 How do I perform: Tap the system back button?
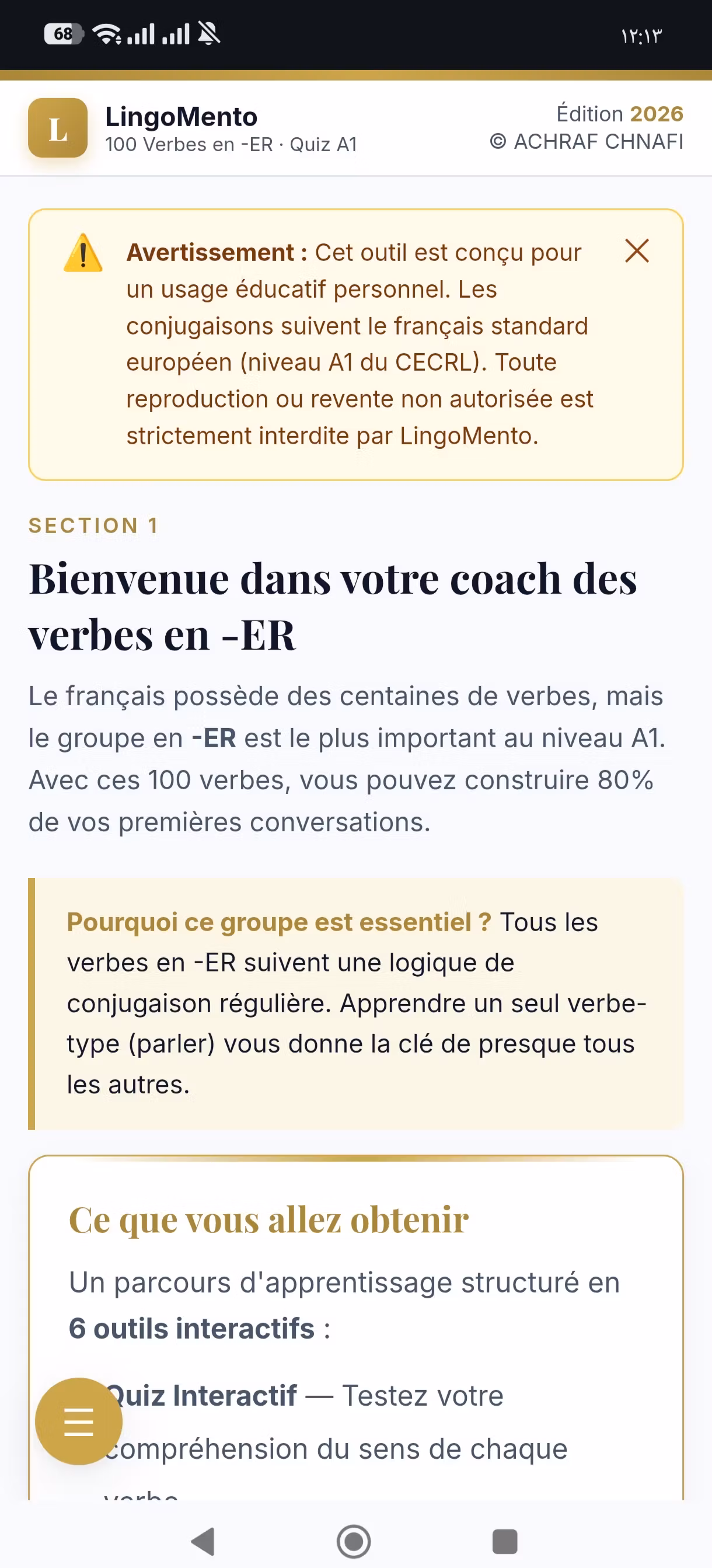(203, 1541)
